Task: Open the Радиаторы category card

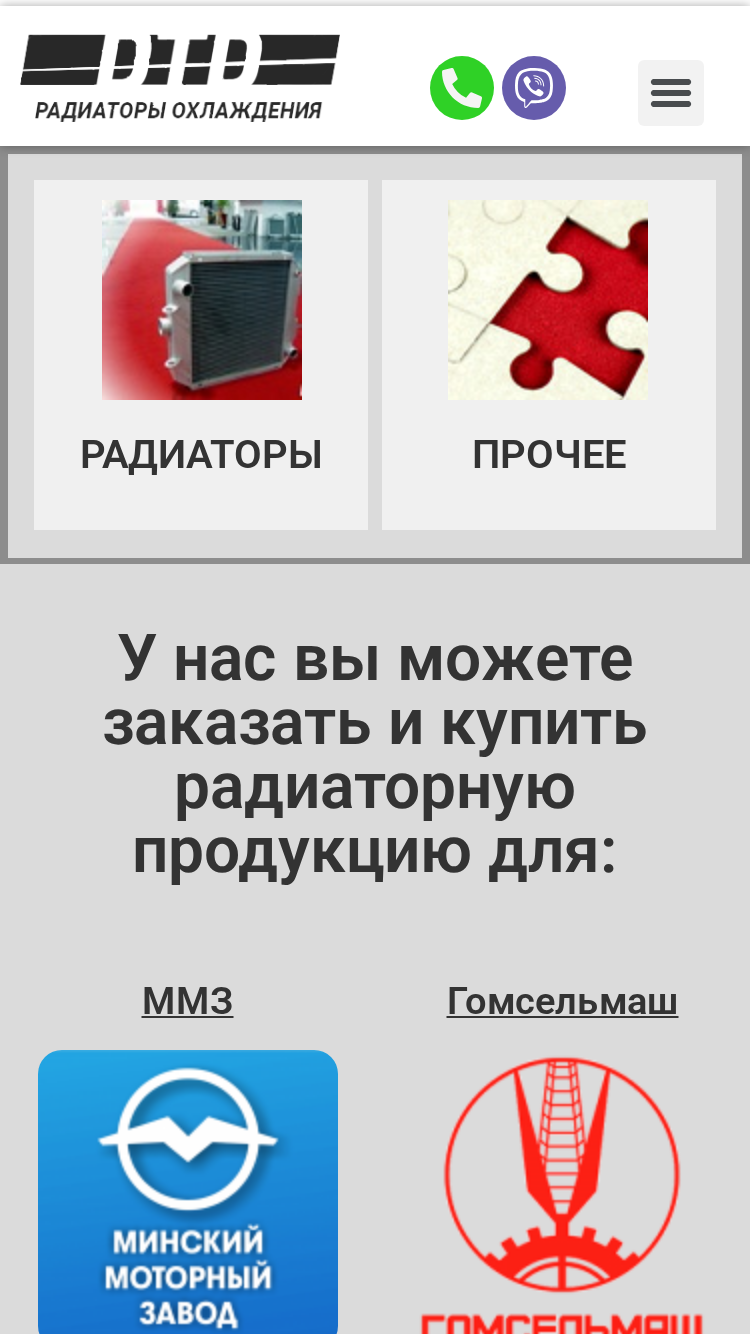Action: tap(201, 355)
